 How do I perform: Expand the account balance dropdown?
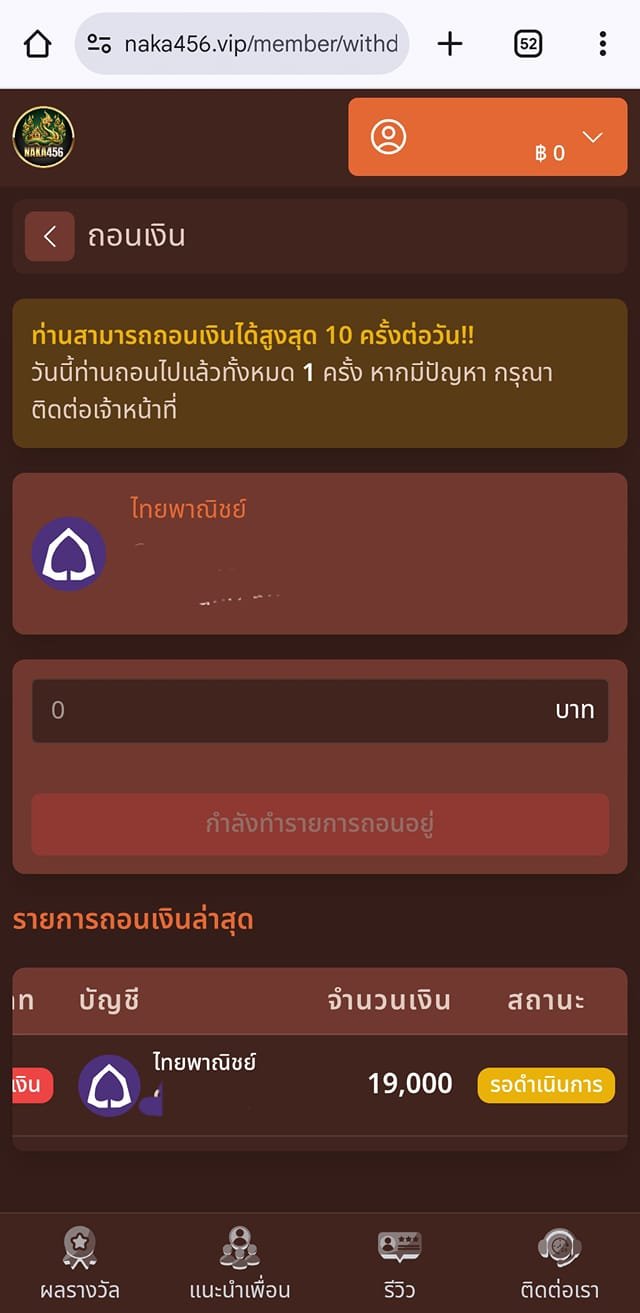tap(592, 138)
